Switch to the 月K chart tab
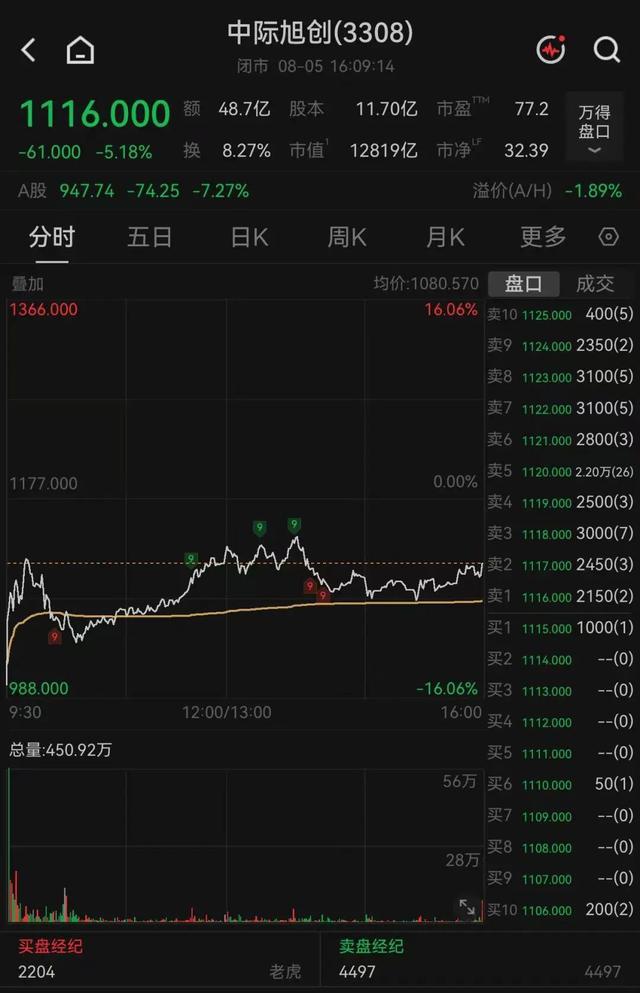This screenshot has height=993, width=640. pos(445,237)
